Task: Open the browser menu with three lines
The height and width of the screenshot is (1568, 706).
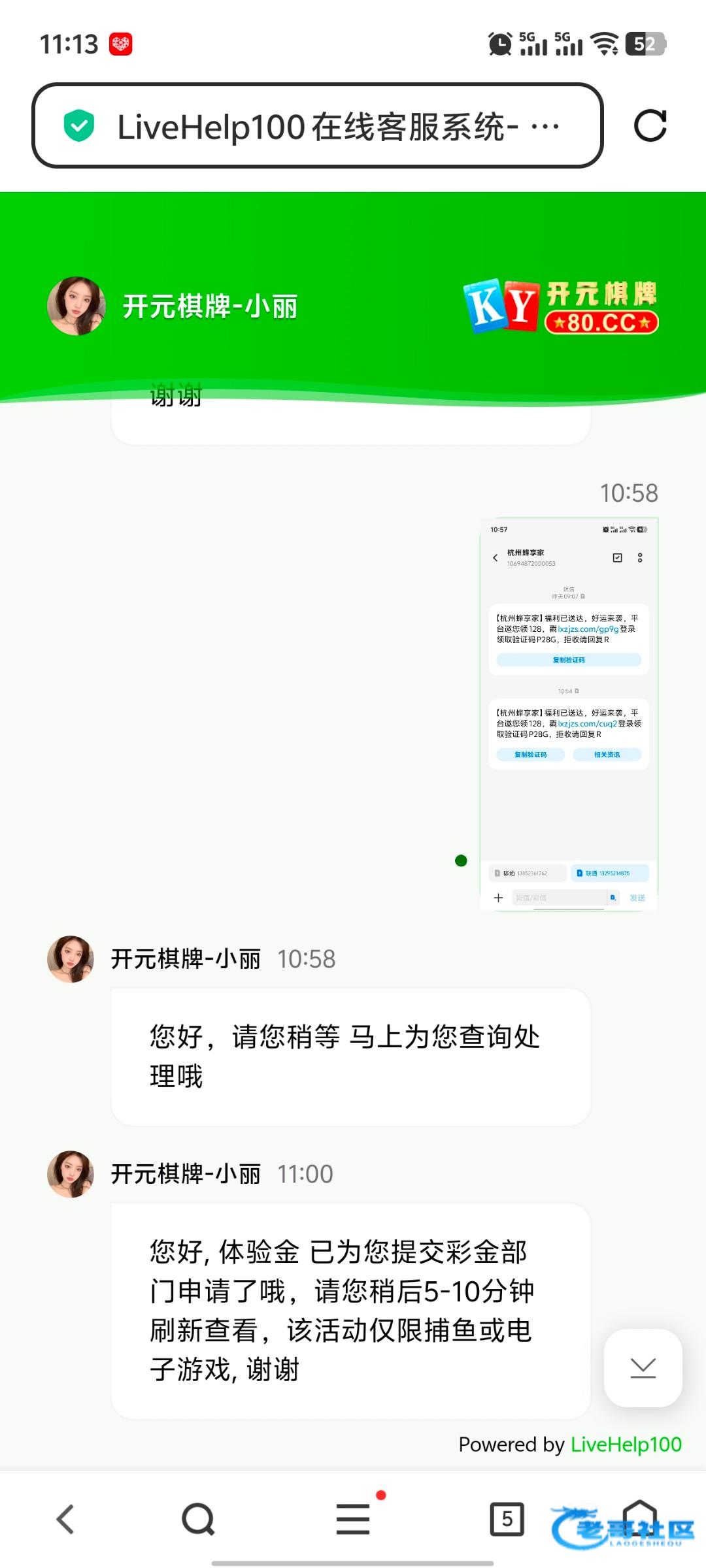Action: [x=353, y=1518]
